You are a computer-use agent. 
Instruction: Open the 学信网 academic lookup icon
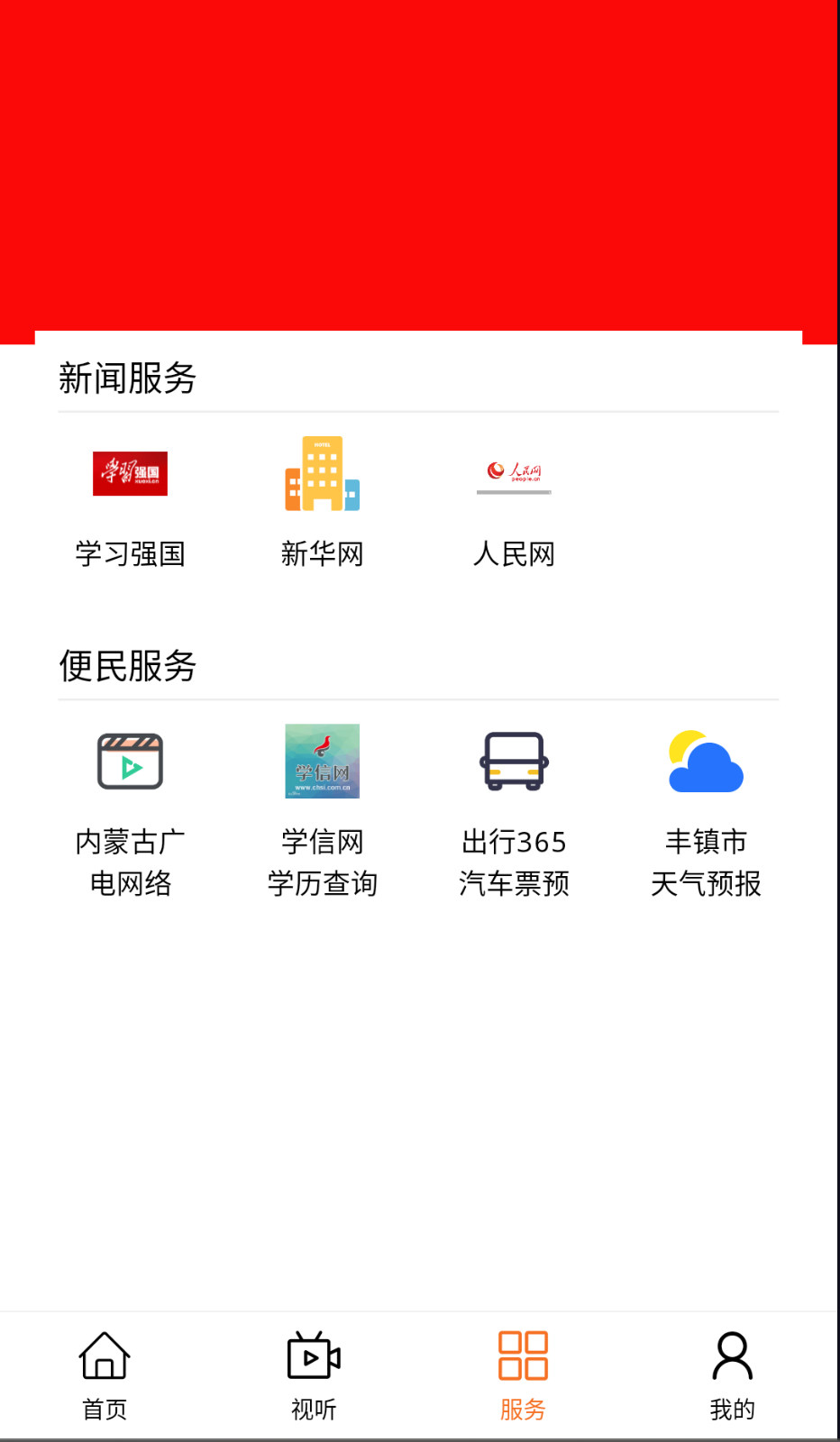point(322,761)
